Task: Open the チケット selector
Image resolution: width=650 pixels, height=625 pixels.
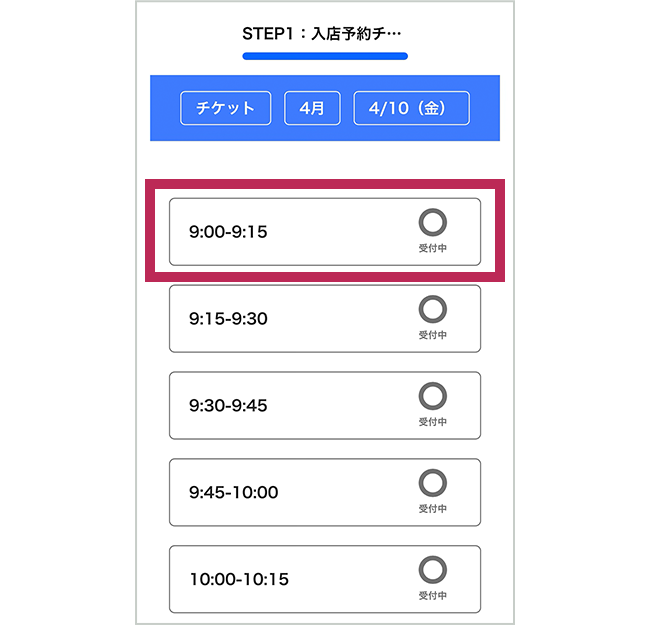Action: [225, 109]
